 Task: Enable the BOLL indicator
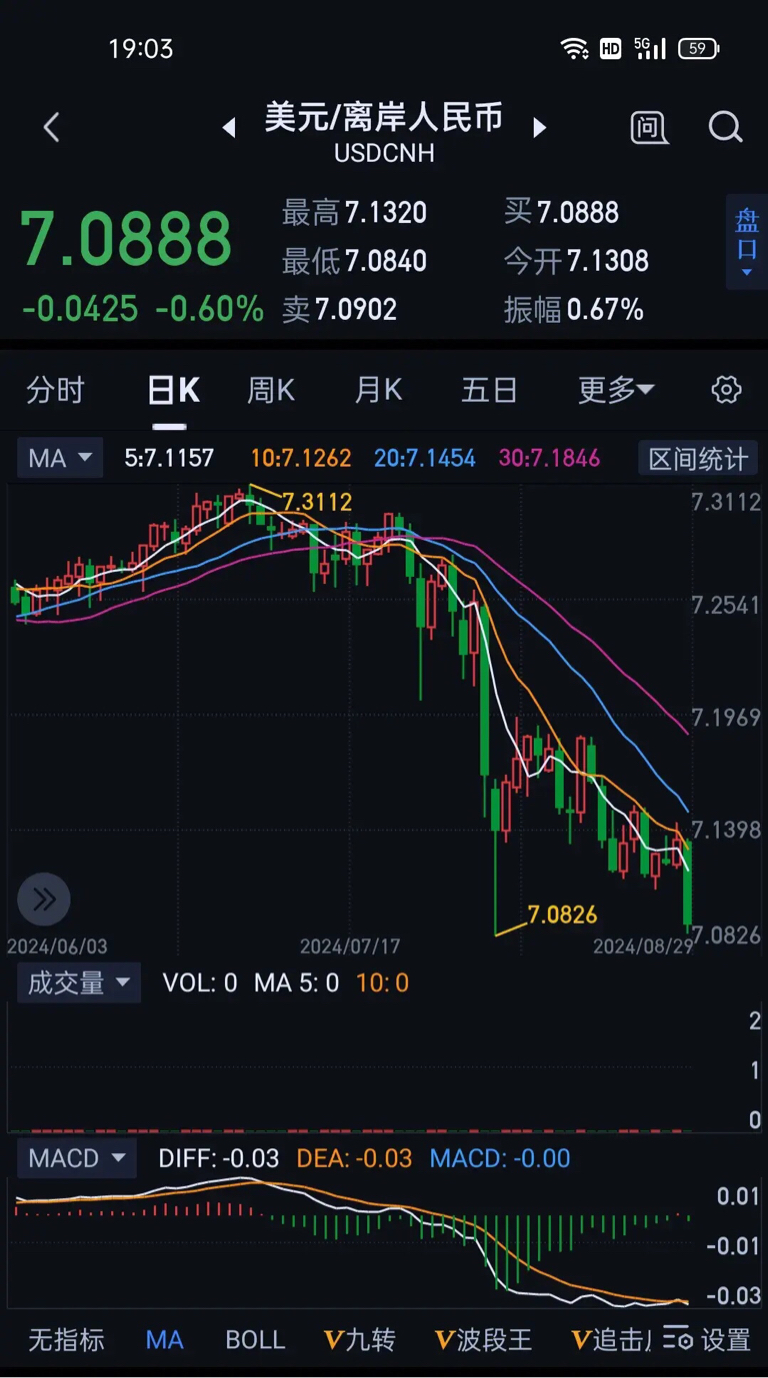(x=254, y=1340)
